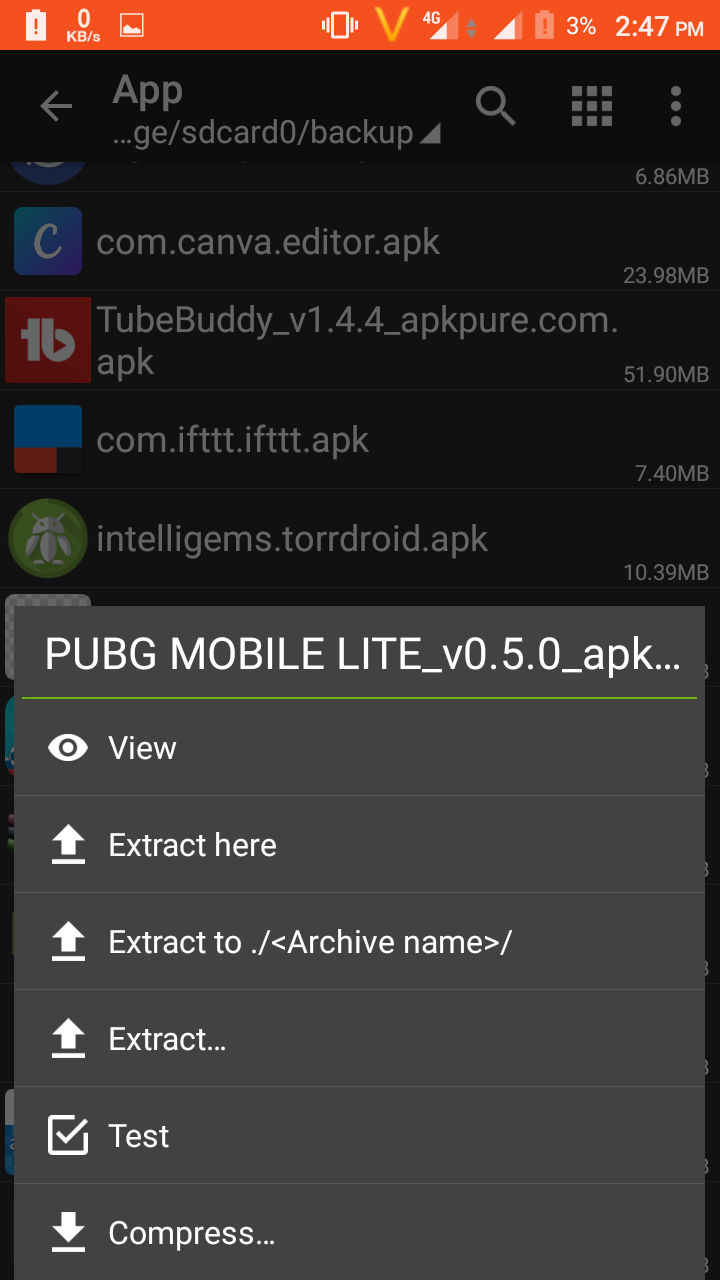Choose Extract here option
The height and width of the screenshot is (1280, 720).
point(360,845)
